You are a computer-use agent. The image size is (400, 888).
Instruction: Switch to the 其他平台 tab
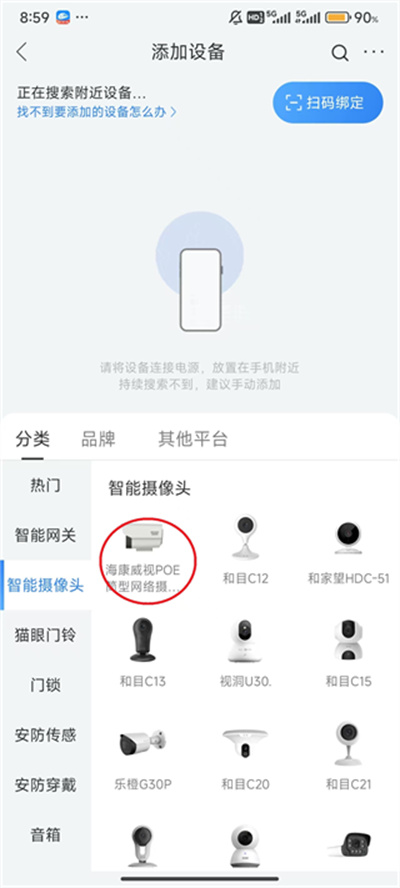(193, 439)
